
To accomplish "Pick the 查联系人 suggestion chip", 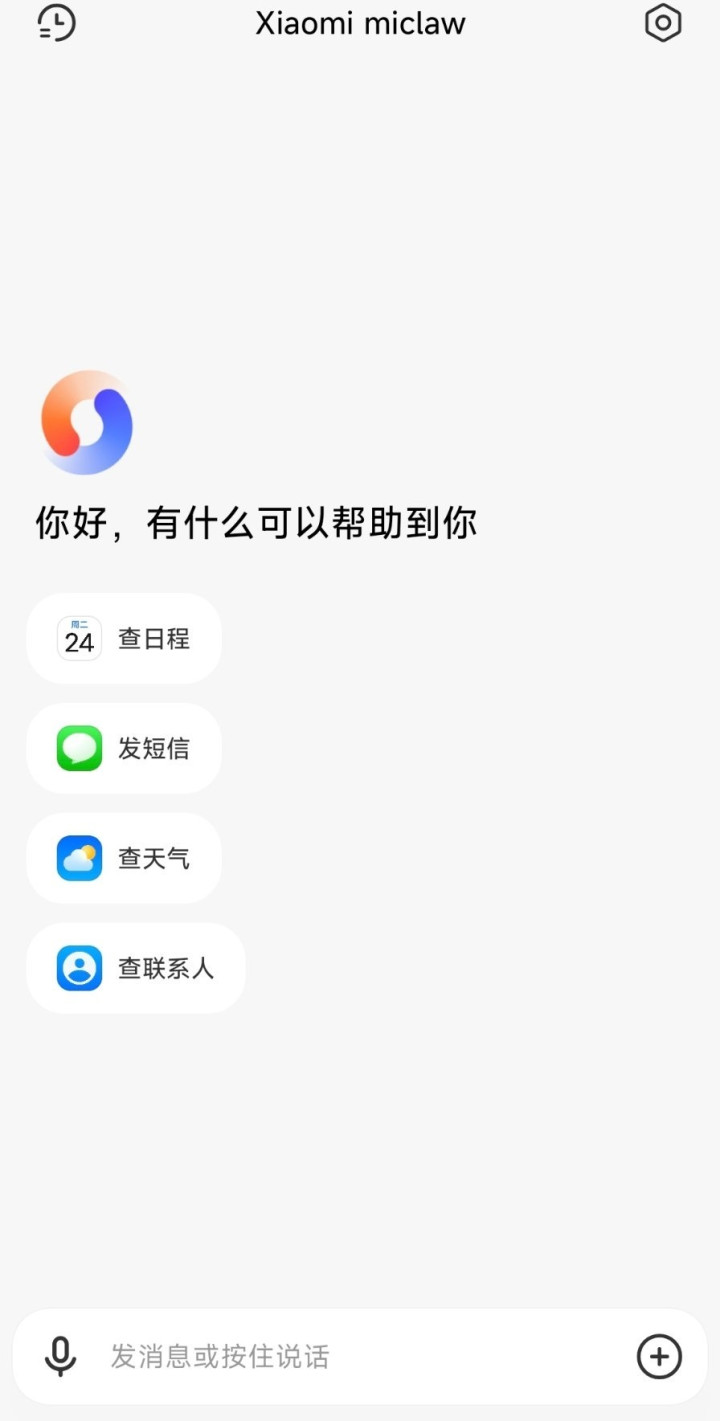I will point(136,969).
